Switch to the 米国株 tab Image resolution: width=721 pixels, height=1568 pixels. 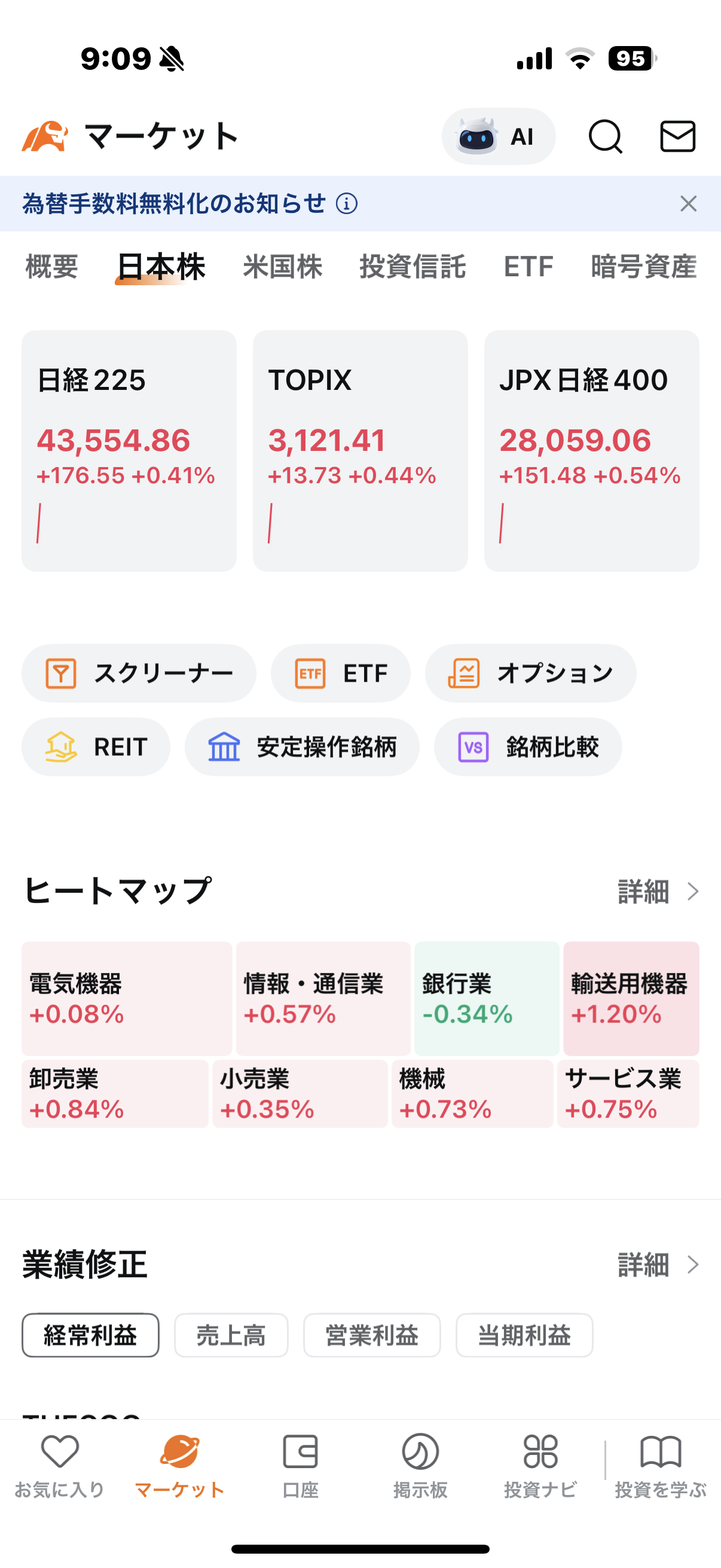coord(282,267)
